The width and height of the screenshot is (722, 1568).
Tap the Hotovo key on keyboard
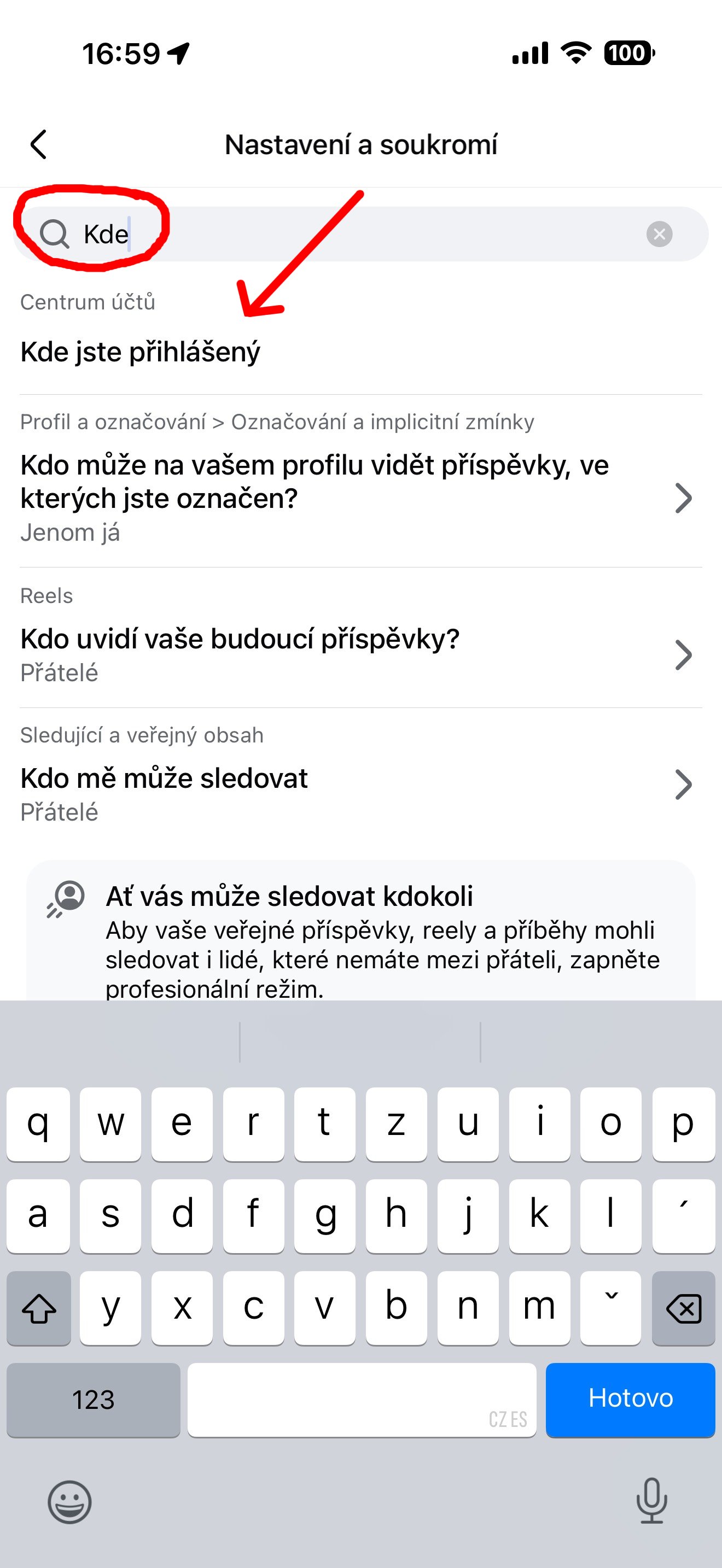(x=630, y=1399)
